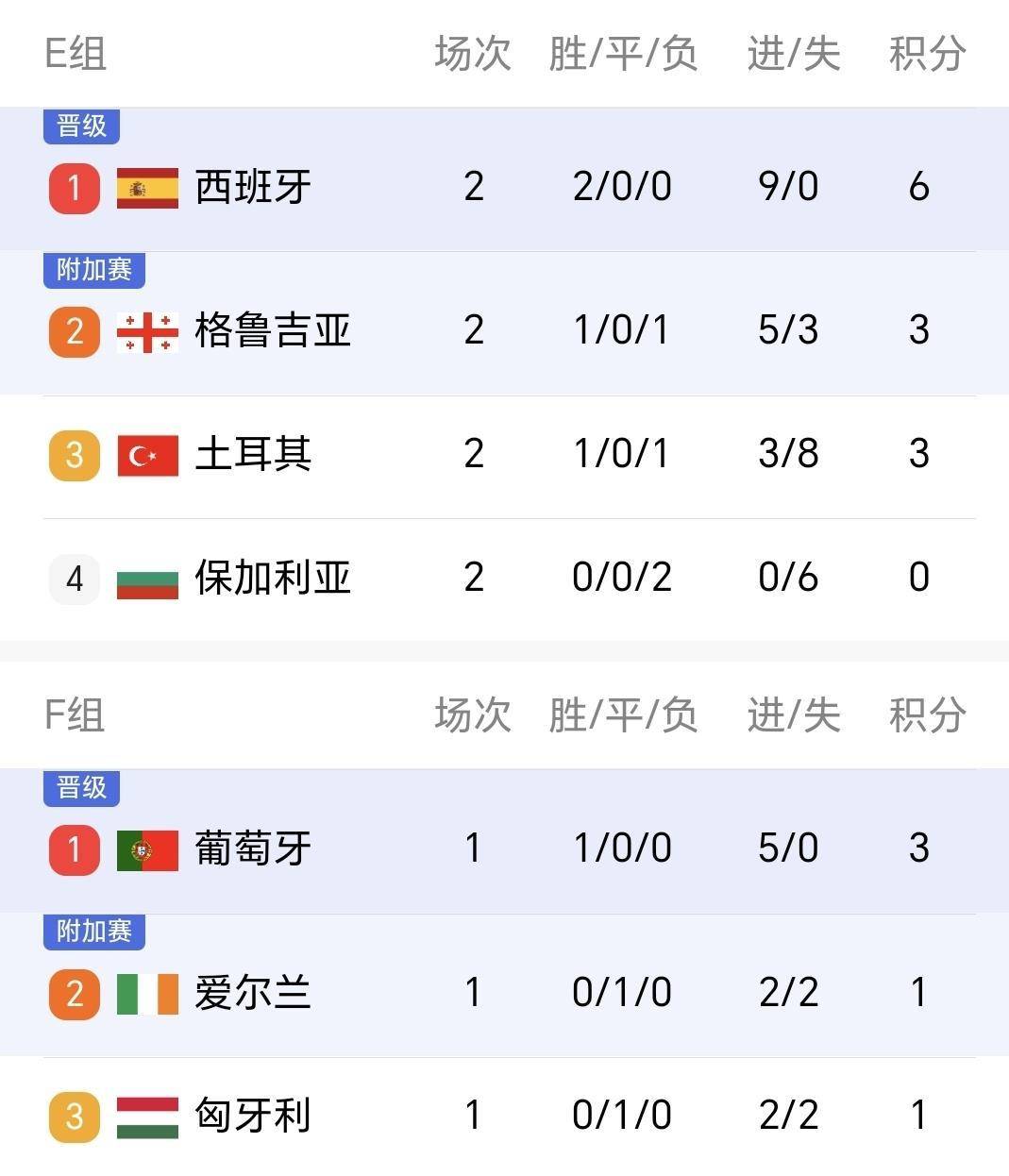Click the Ireland flag icon
1009x1176 pixels.
click(145, 992)
